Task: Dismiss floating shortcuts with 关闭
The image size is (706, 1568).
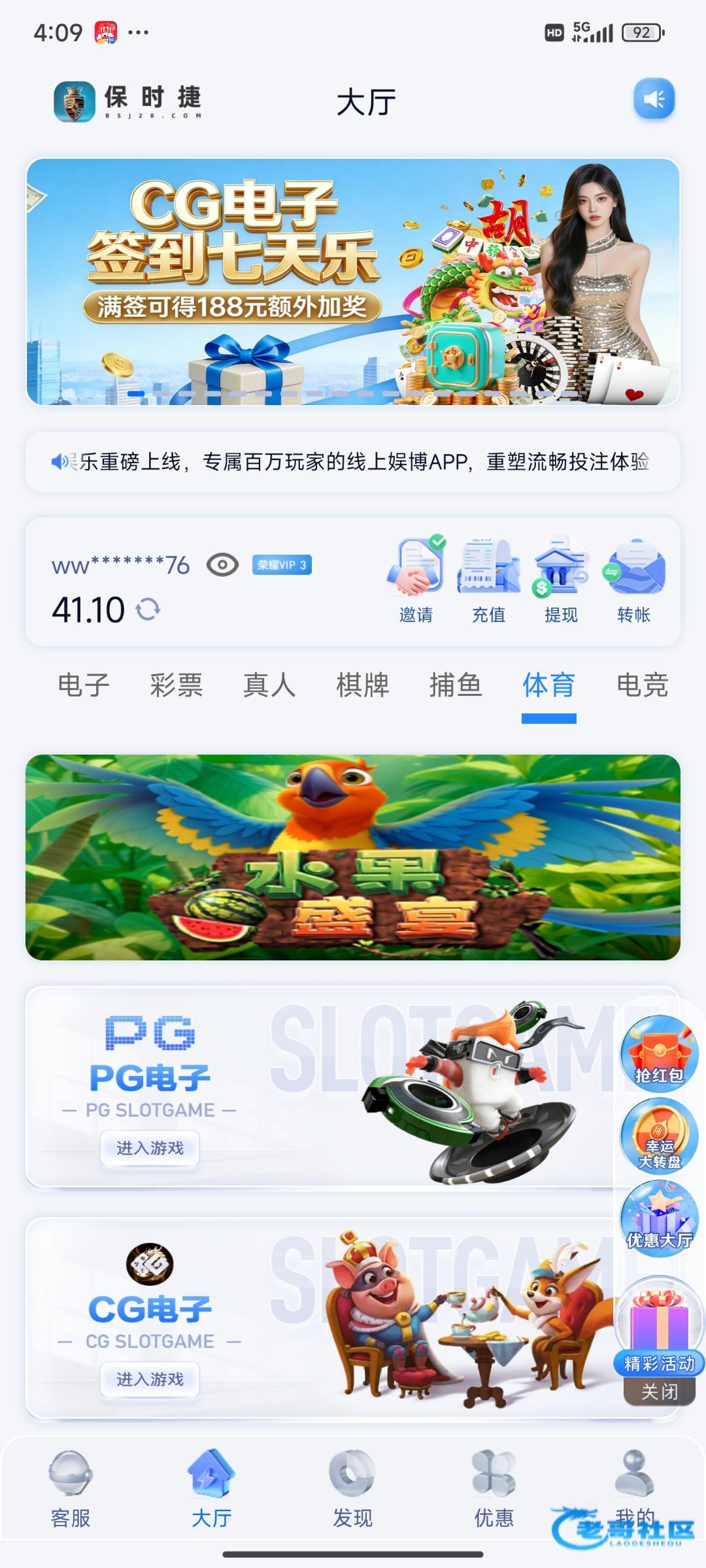Action: coord(659,1392)
